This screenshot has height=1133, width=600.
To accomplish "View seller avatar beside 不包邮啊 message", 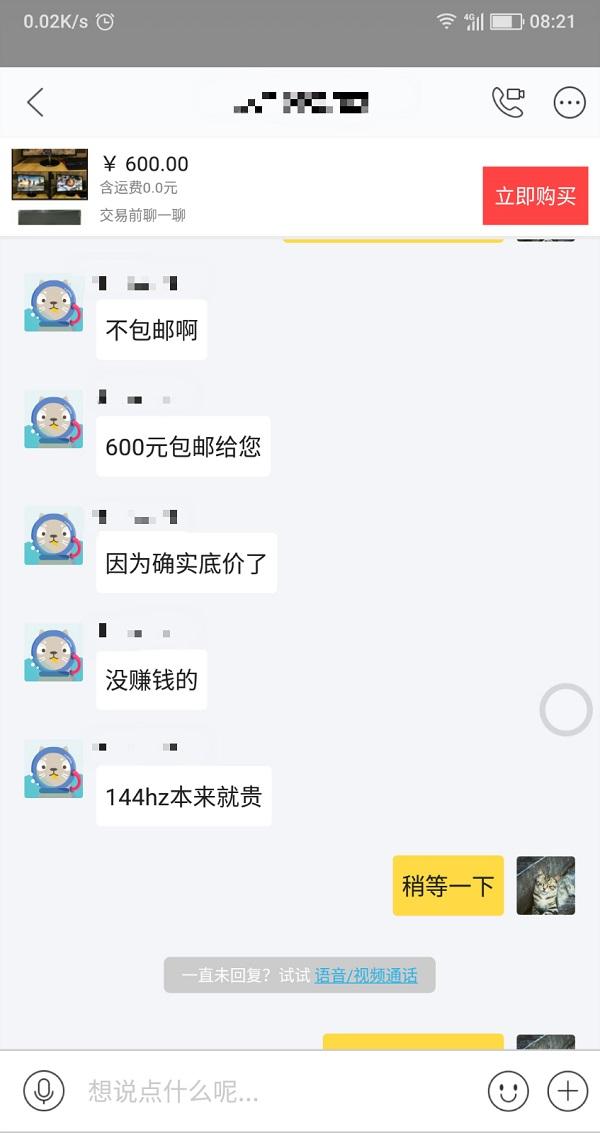I will [x=54, y=304].
